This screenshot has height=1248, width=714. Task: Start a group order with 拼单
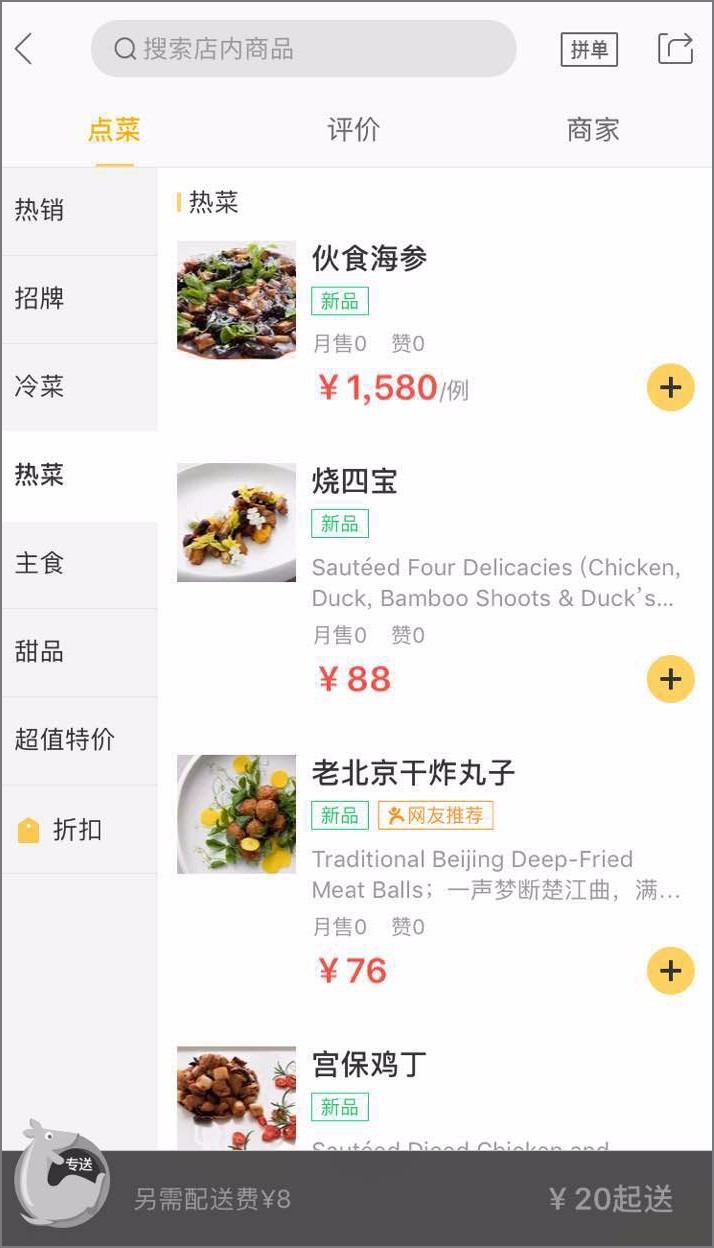point(589,49)
